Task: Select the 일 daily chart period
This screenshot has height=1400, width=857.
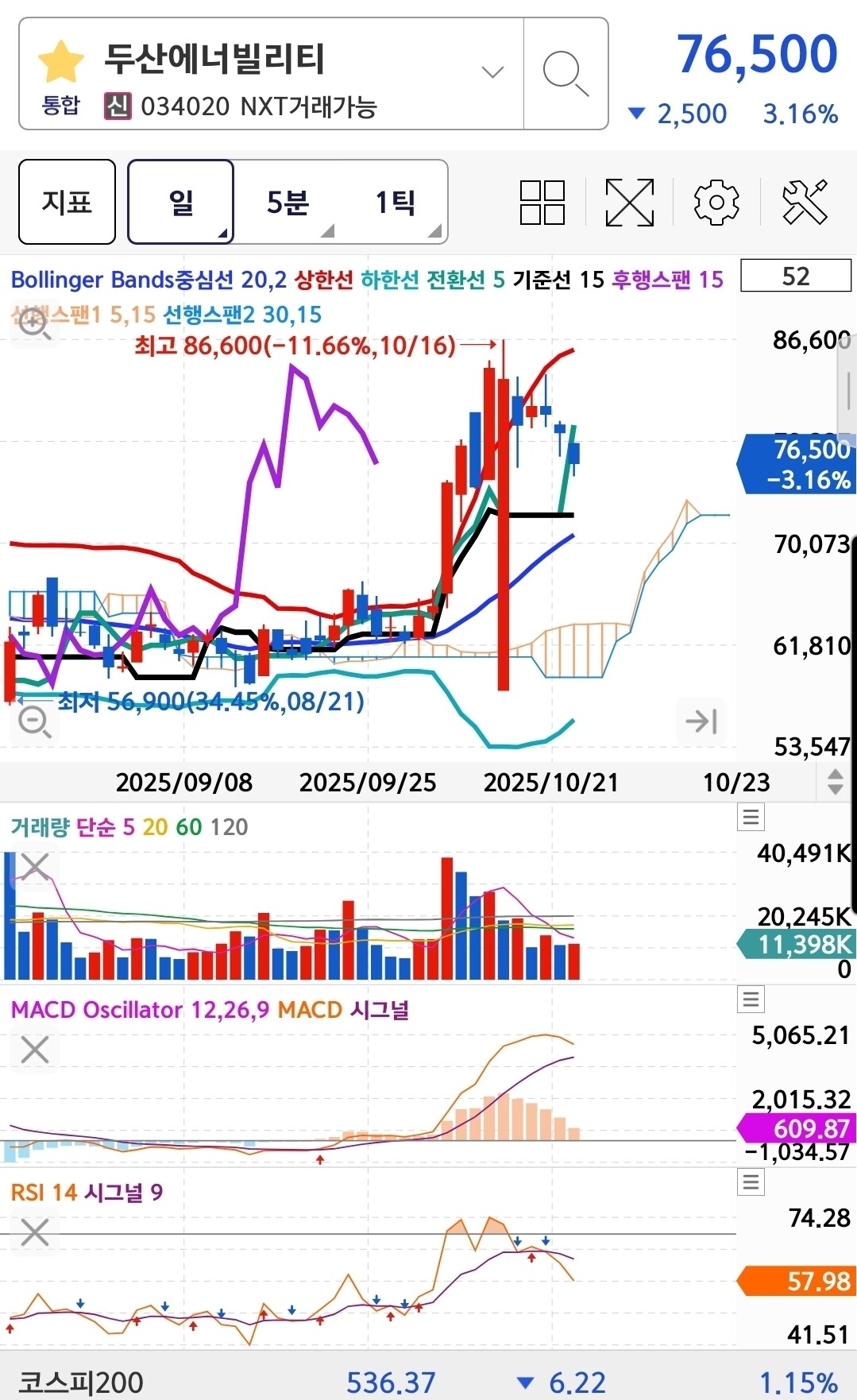Action: [x=180, y=202]
